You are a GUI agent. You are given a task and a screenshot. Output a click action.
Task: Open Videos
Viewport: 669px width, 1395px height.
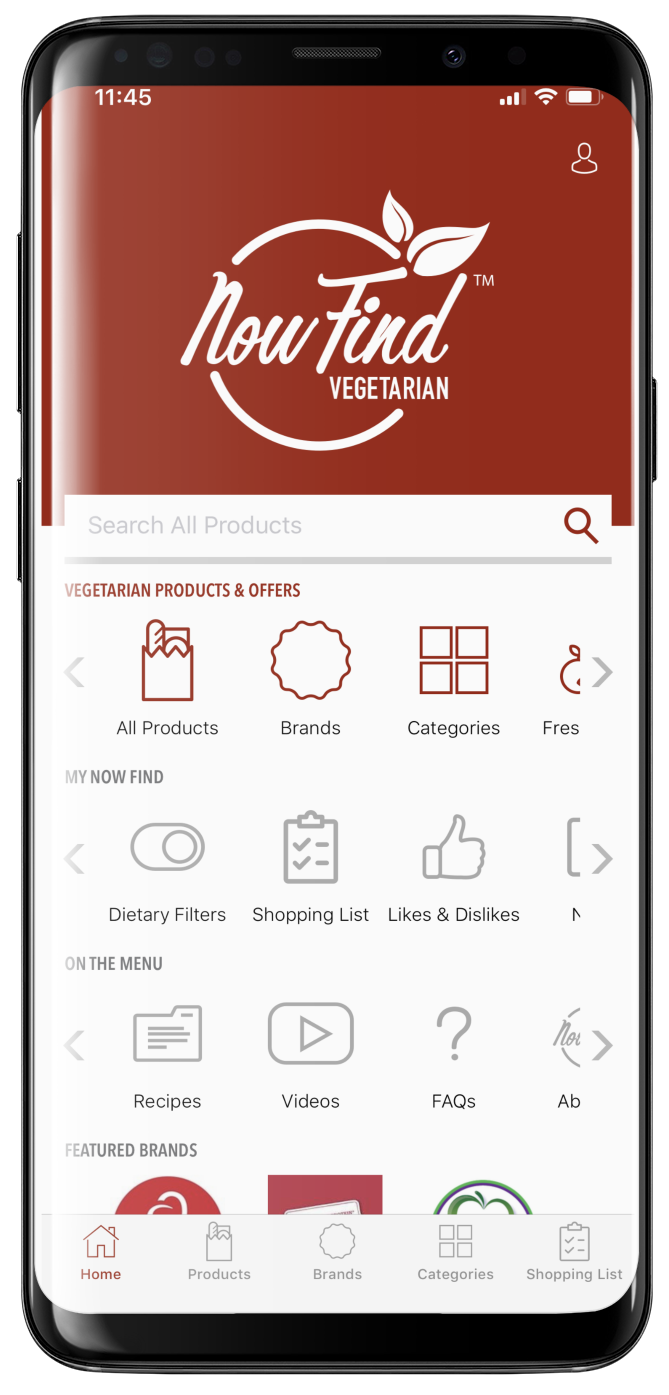tap(310, 1052)
